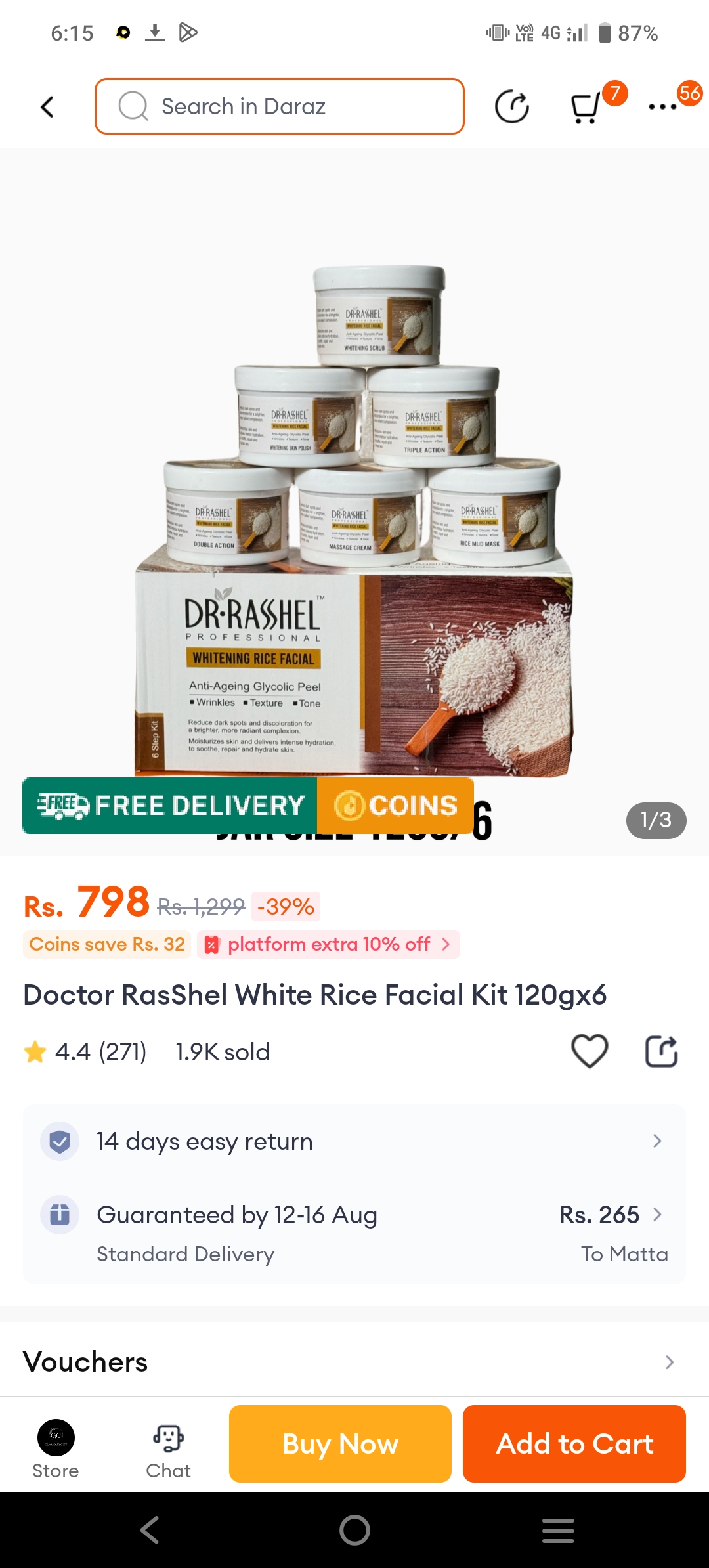Add product to wishlist with heart icon
This screenshot has height=1568, width=709.
pos(590,1051)
